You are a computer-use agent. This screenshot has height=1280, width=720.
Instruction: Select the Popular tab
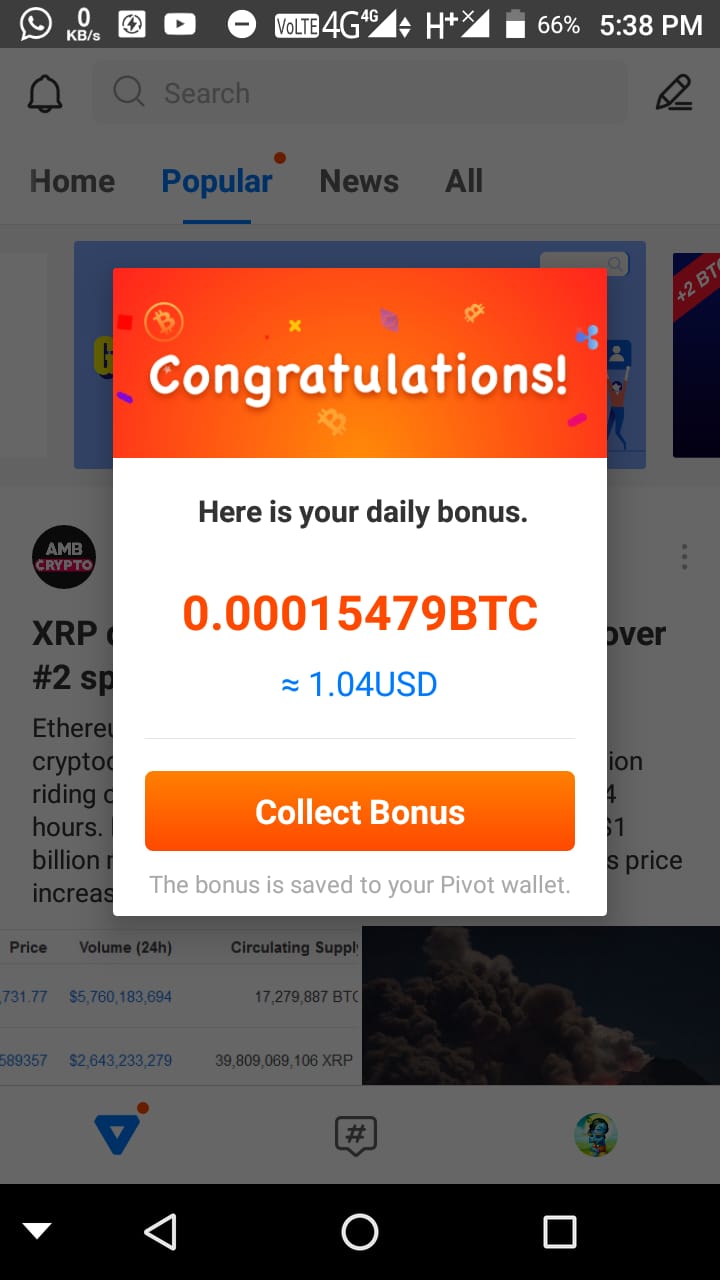click(x=217, y=181)
